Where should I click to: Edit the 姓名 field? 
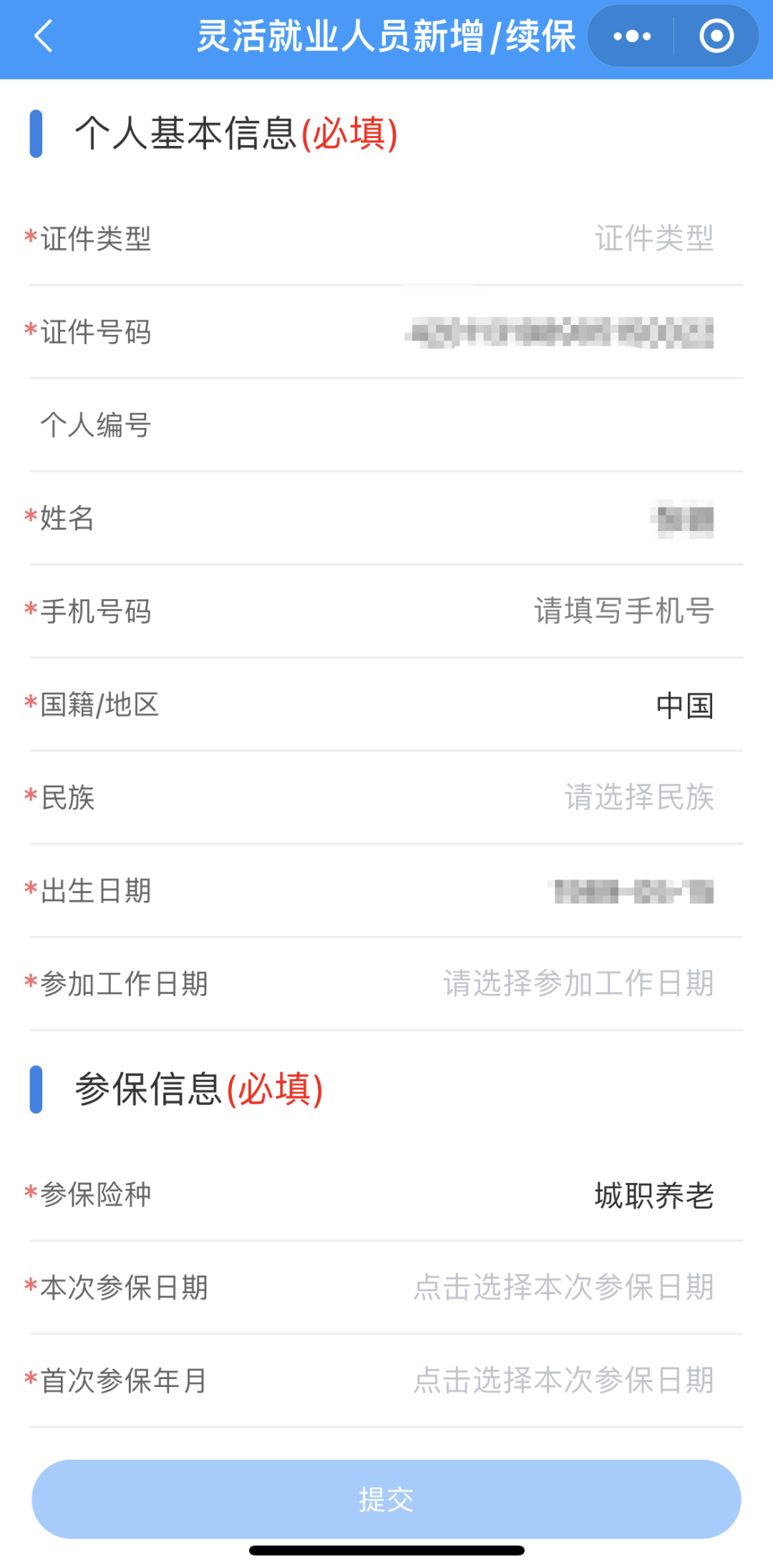tap(386, 518)
